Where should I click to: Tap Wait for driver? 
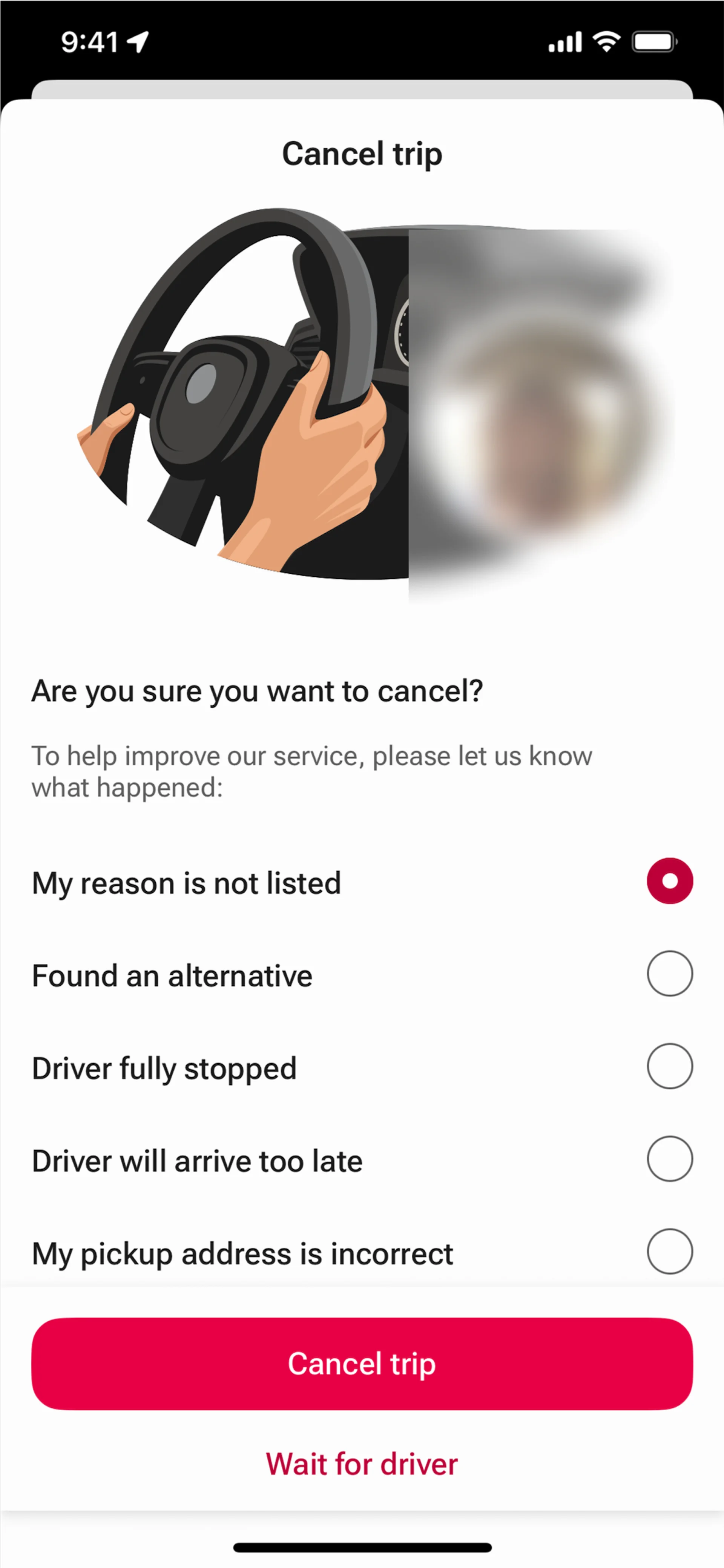[362, 1463]
